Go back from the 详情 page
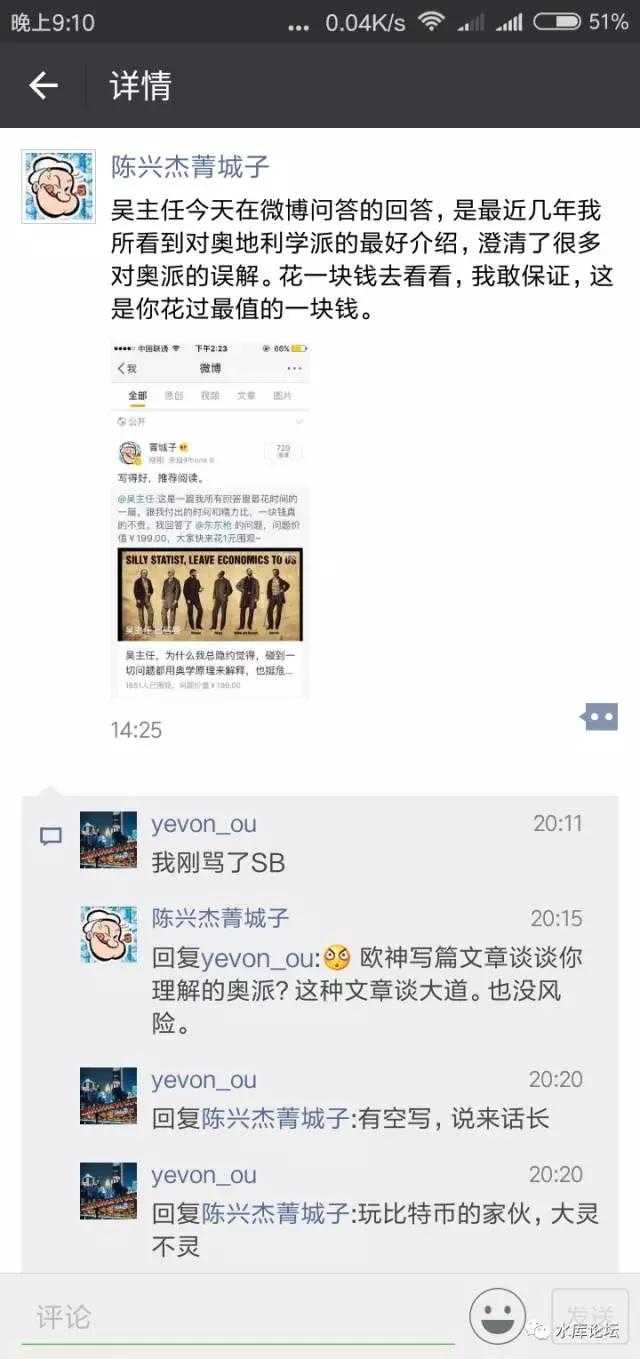Image resolution: width=640 pixels, height=1359 pixels. (43, 86)
